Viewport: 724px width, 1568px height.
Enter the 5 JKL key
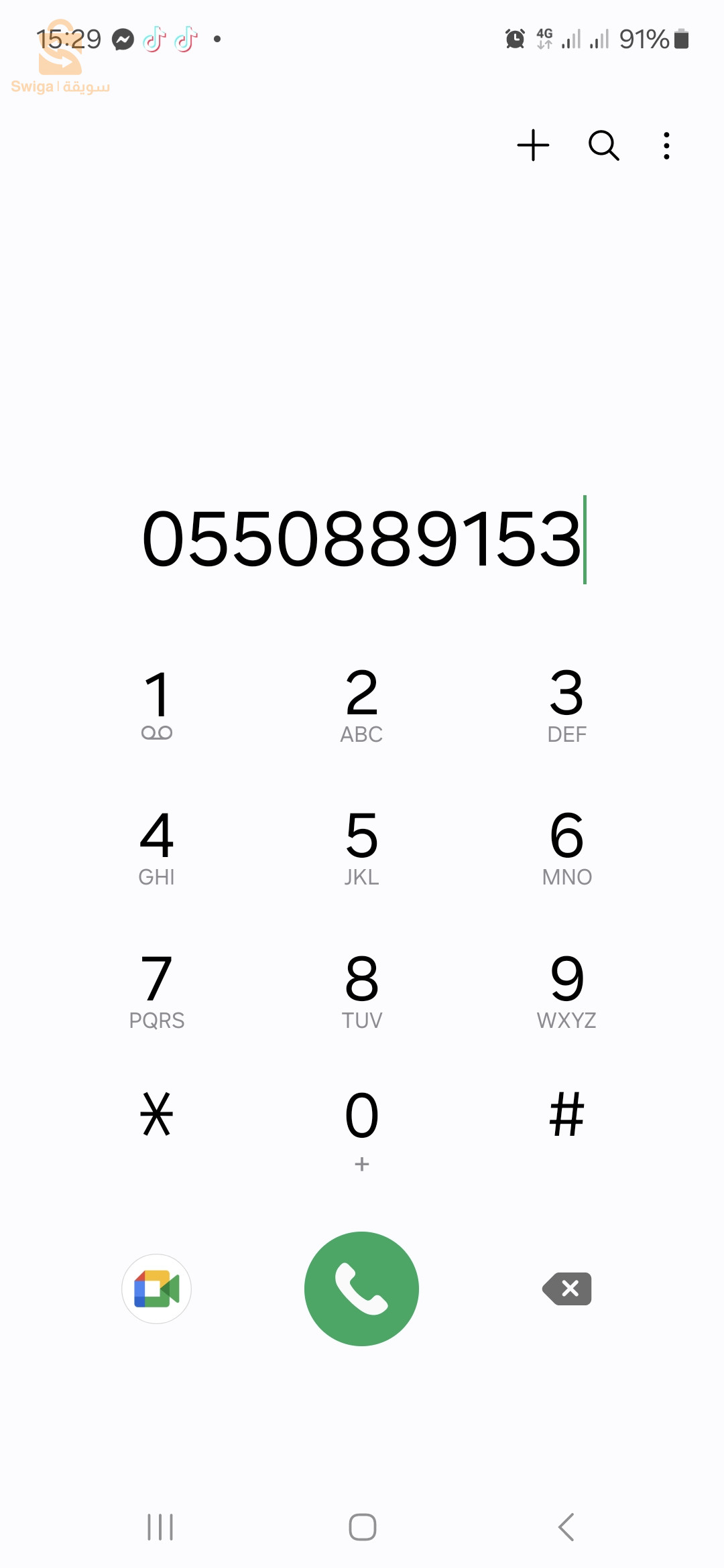(x=361, y=847)
